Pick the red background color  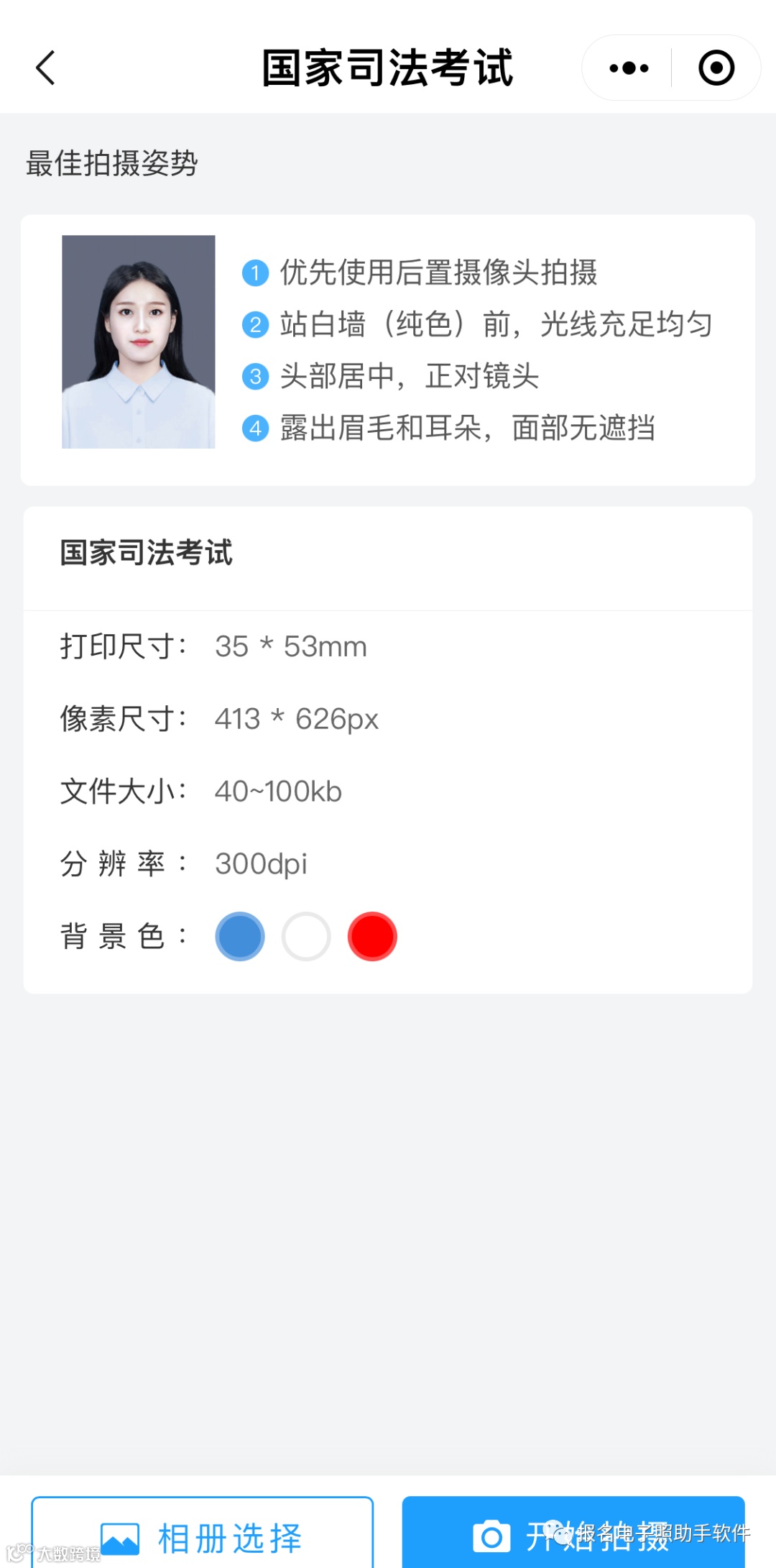[x=372, y=936]
